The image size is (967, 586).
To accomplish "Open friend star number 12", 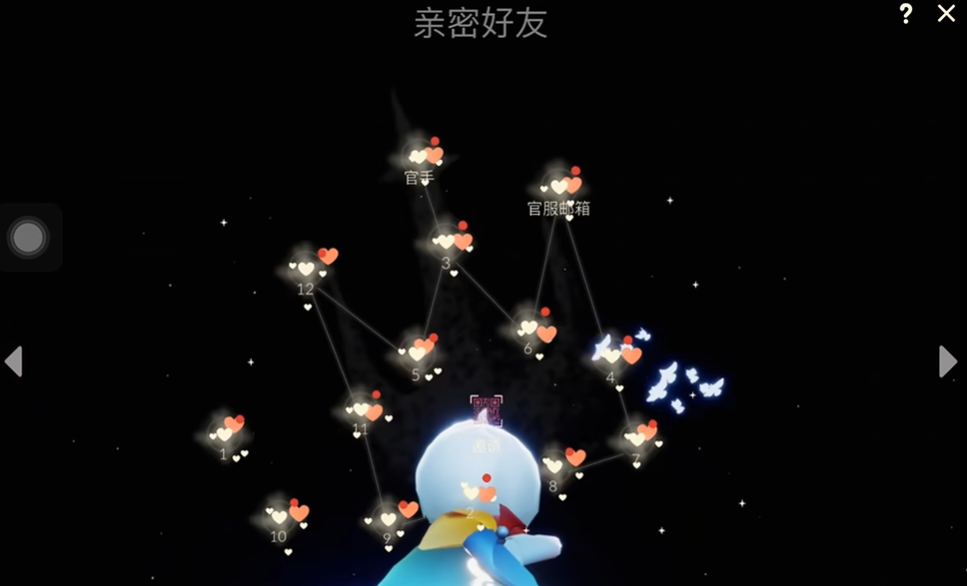I will (306, 268).
